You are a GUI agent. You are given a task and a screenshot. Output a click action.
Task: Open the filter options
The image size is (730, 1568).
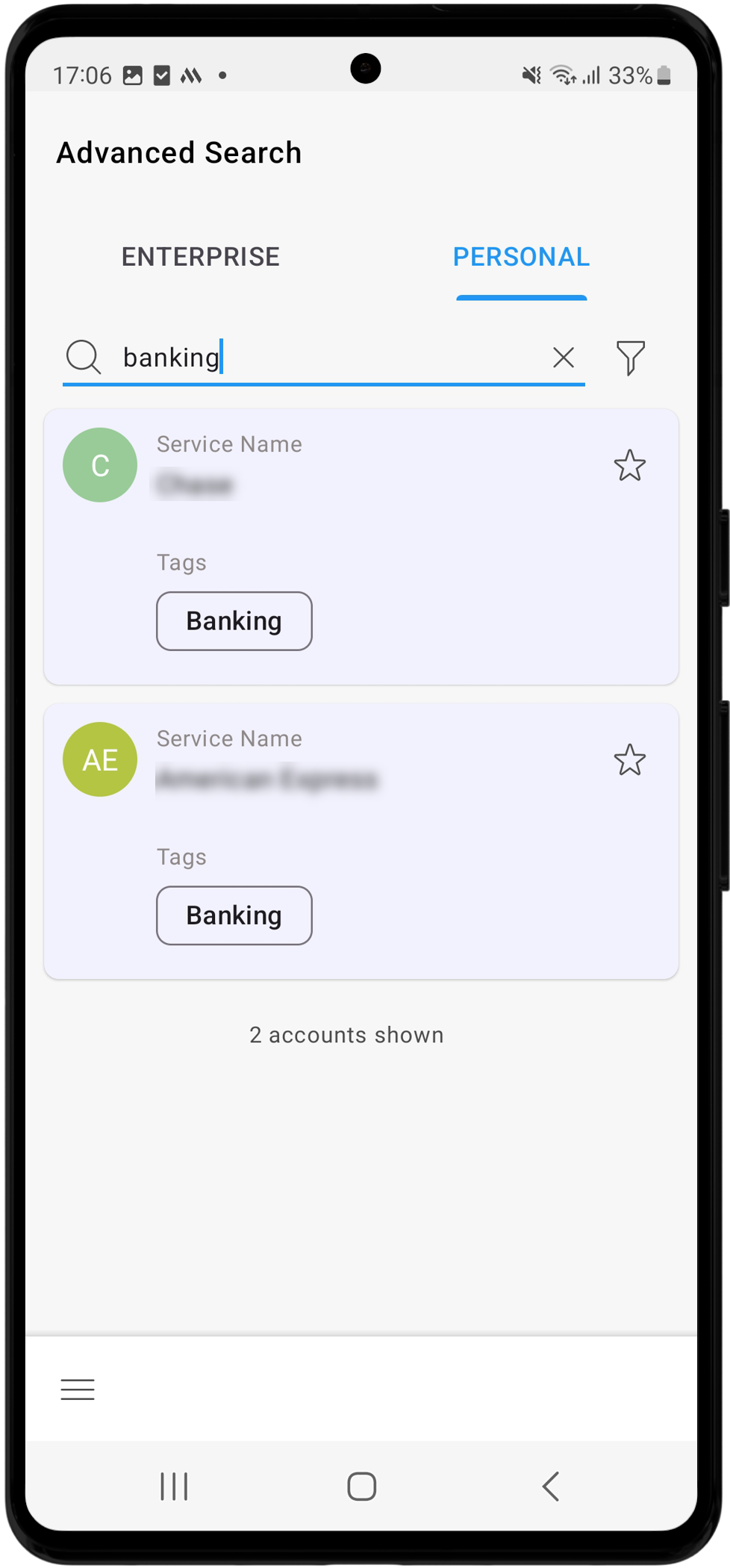(630, 358)
